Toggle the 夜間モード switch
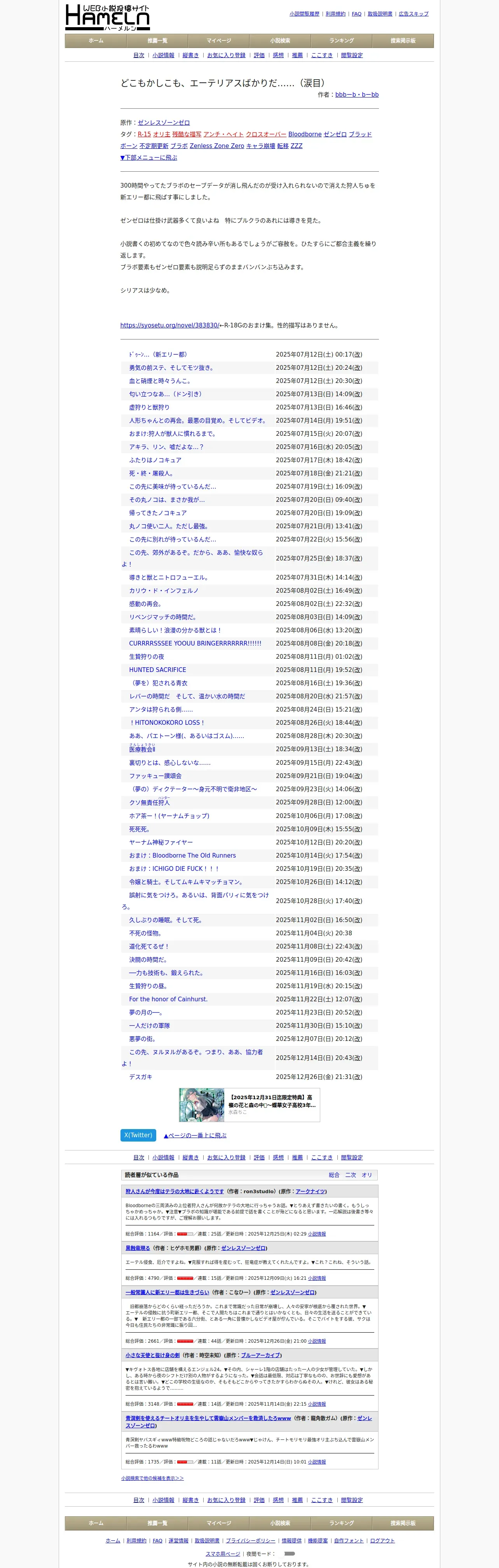499x1568 pixels. 290,1553
